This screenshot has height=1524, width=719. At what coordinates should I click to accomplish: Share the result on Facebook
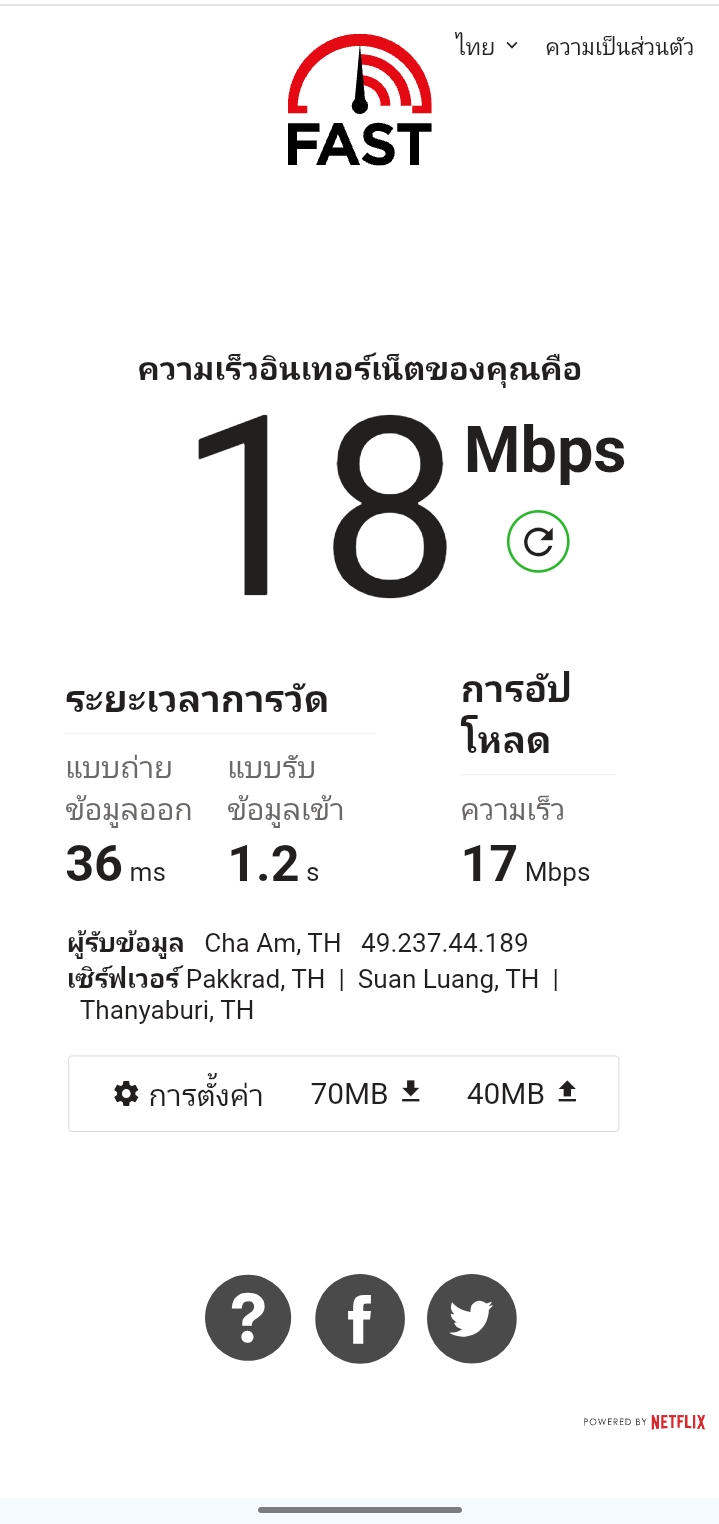point(360,1320)
